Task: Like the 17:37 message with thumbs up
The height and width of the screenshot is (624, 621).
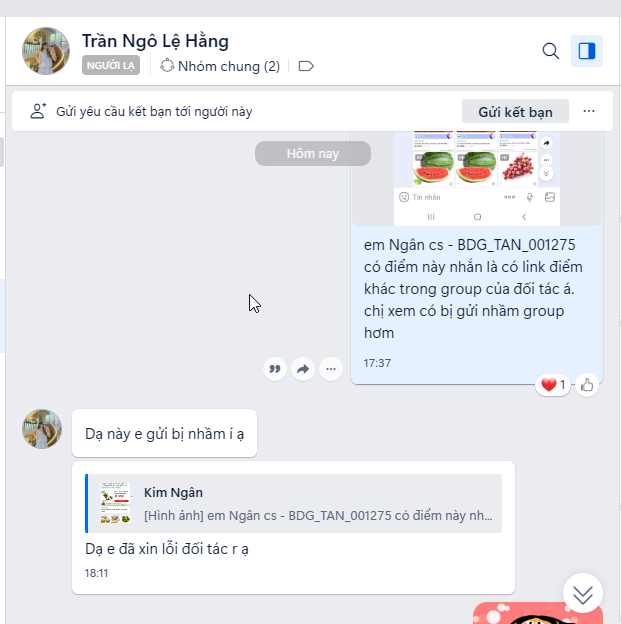Action: point(587,384)
